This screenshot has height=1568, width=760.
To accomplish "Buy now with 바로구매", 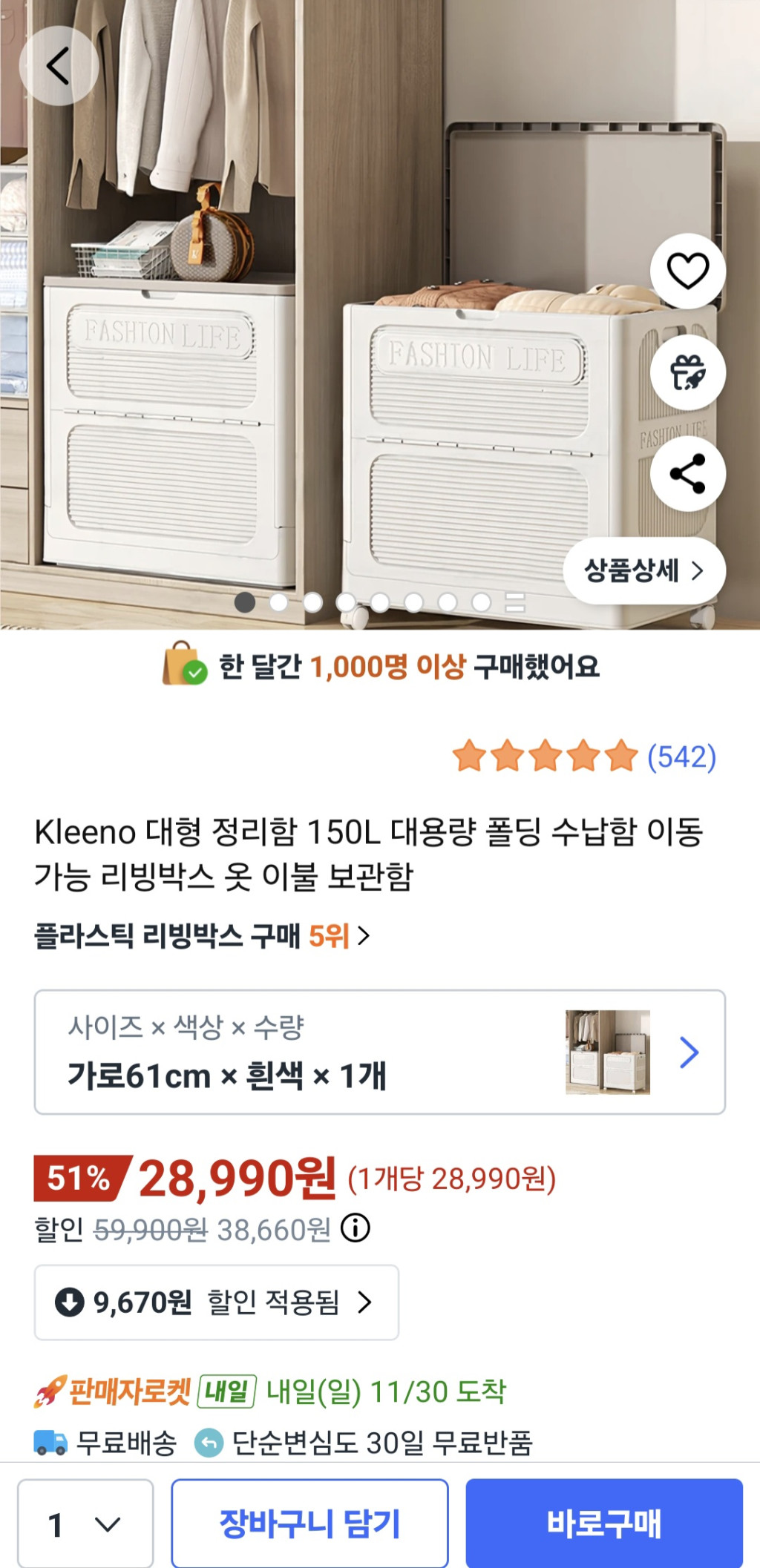I will (603, 1524).
